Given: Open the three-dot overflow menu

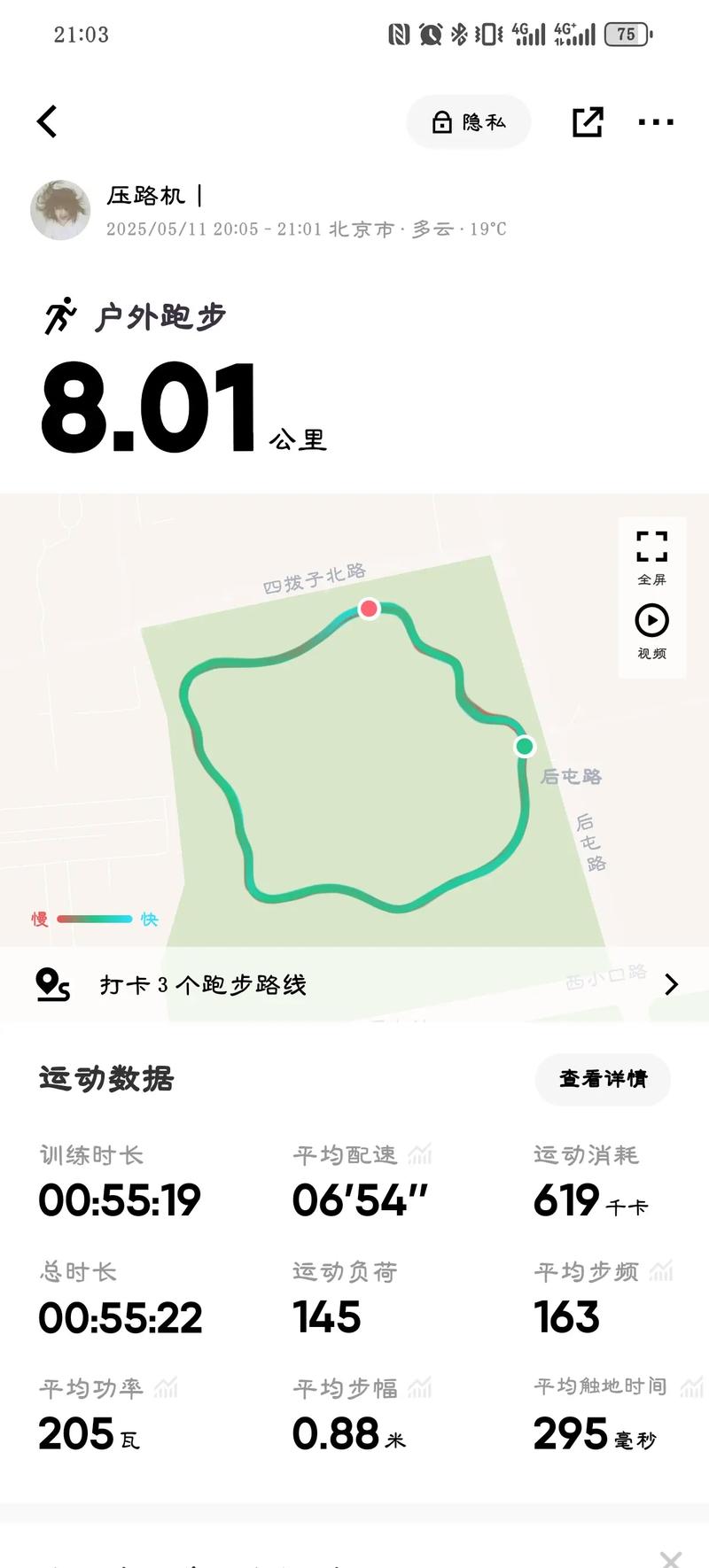Looking at the screenshot, I should click(x=656, y=122).
